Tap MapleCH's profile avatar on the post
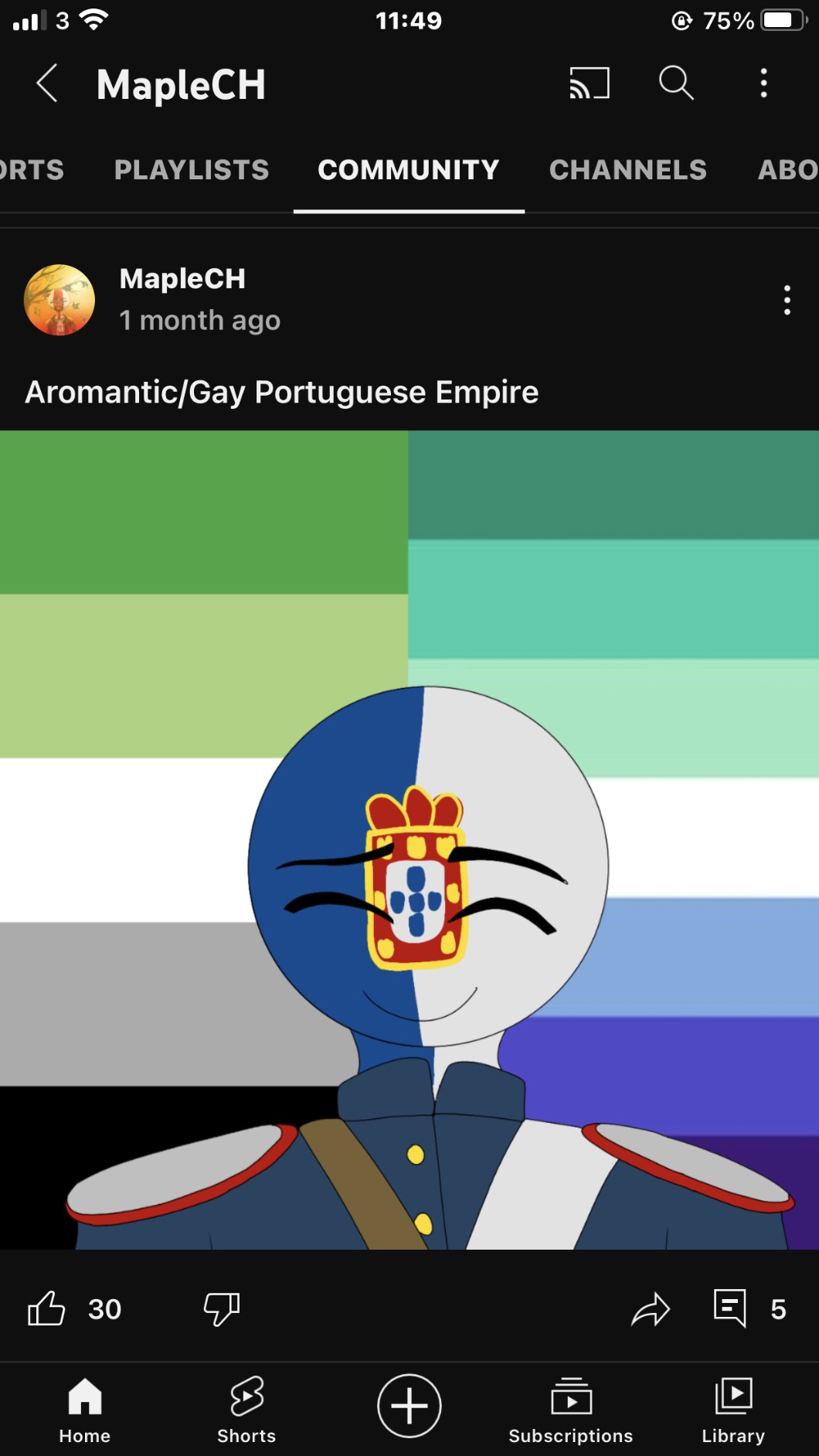819x1456 pixels. coord(59,300)
